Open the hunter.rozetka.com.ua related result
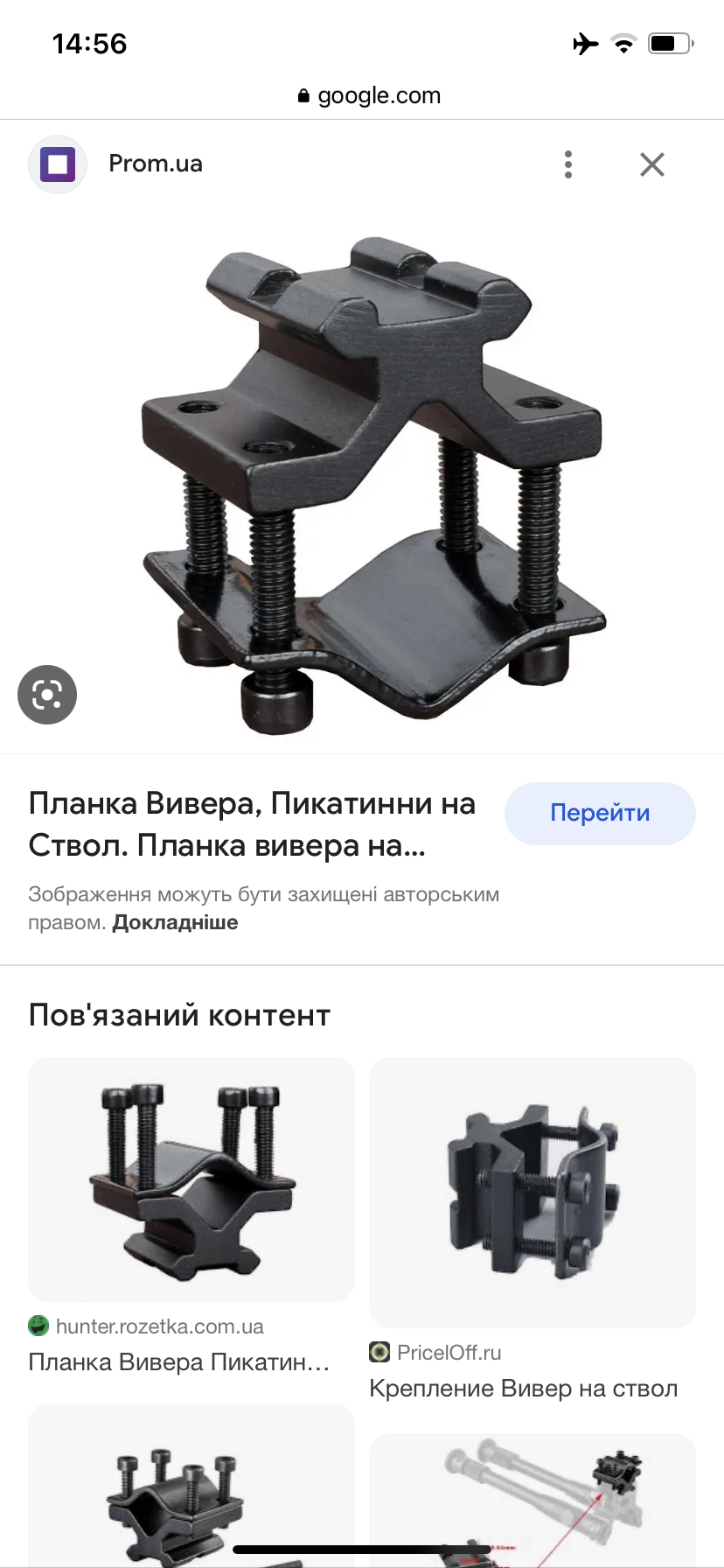Image resolution: width=724 pixels, height=1568 pixels. coord(191,1179)
